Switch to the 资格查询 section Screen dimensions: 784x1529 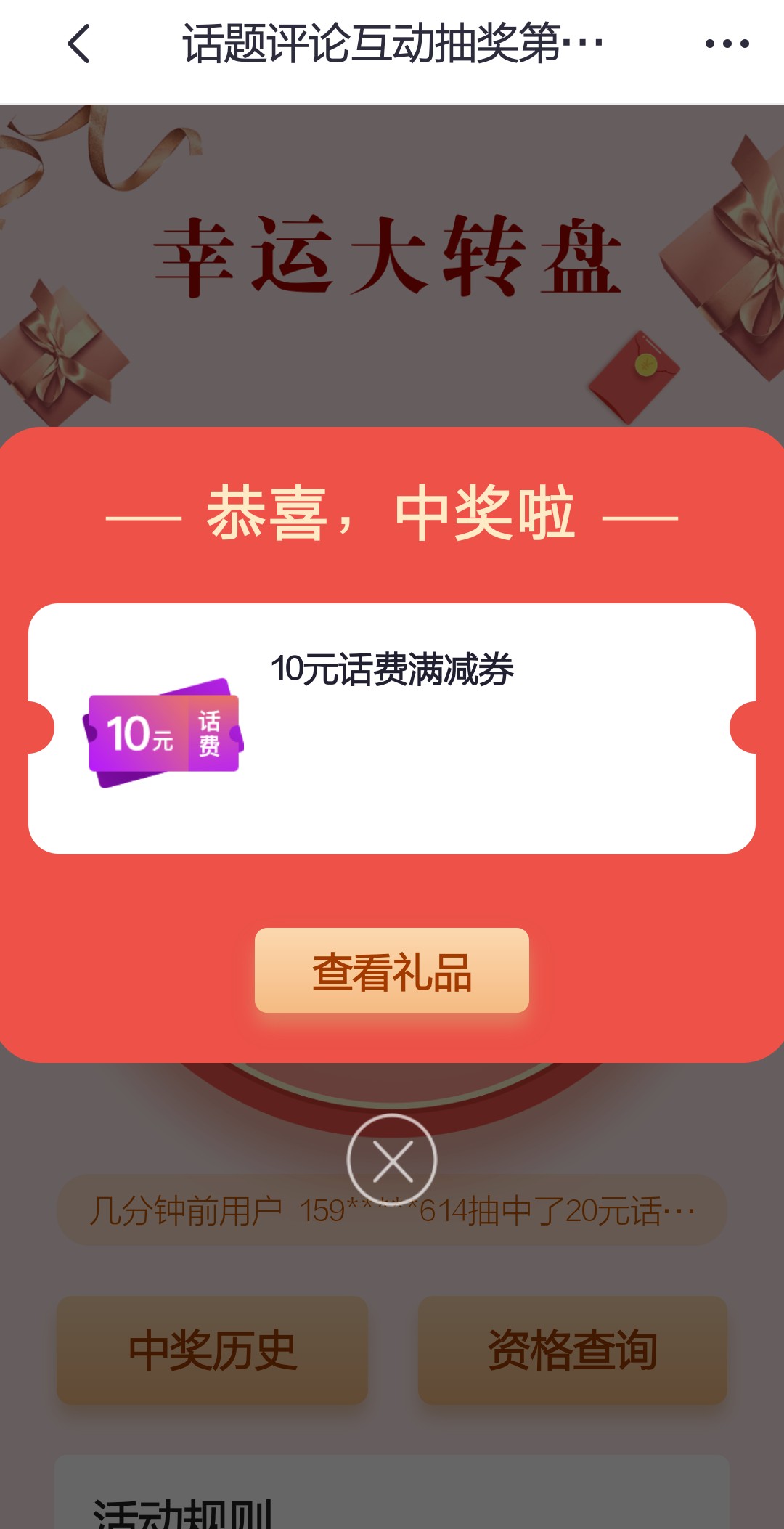(x=573, y=1350)
